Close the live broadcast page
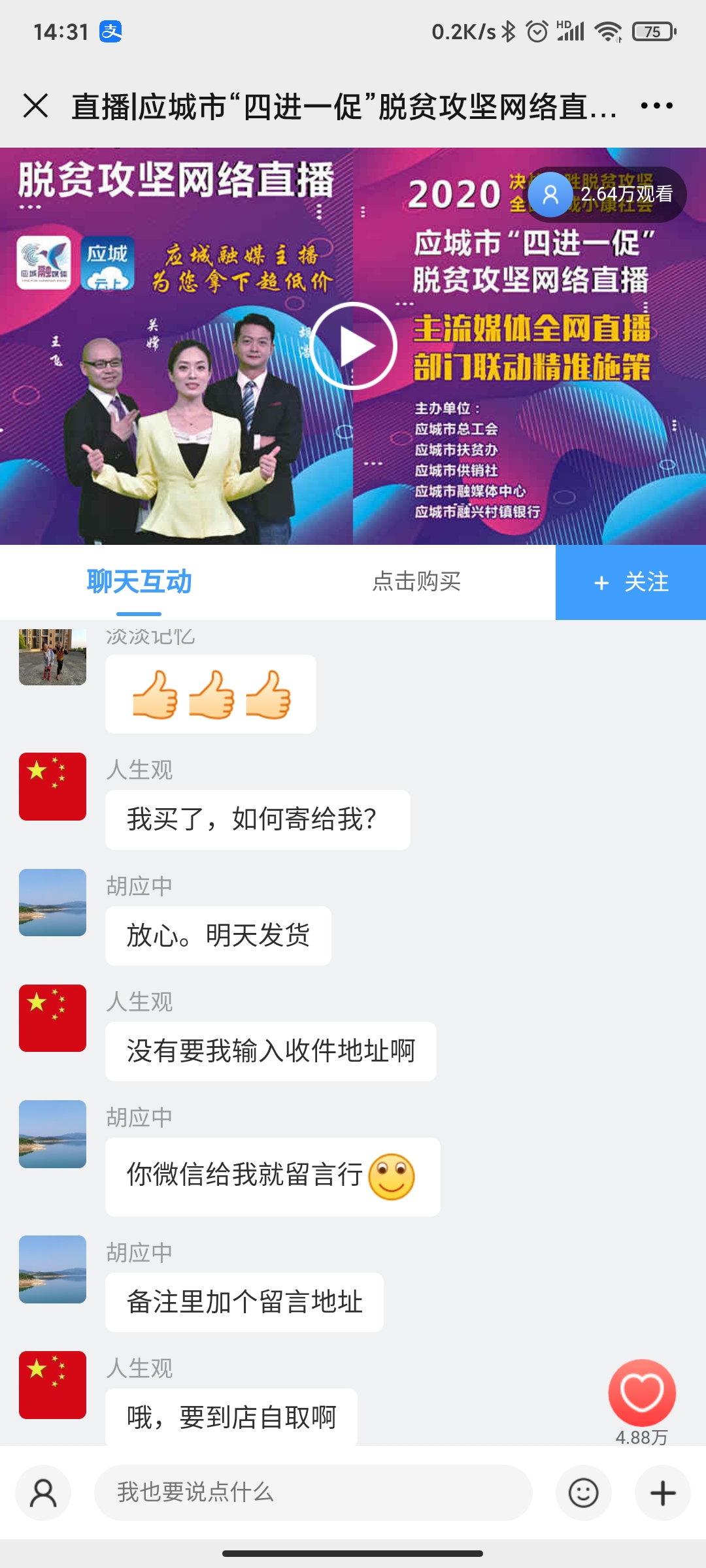The image size is (706, 1568). pos(35,106)
